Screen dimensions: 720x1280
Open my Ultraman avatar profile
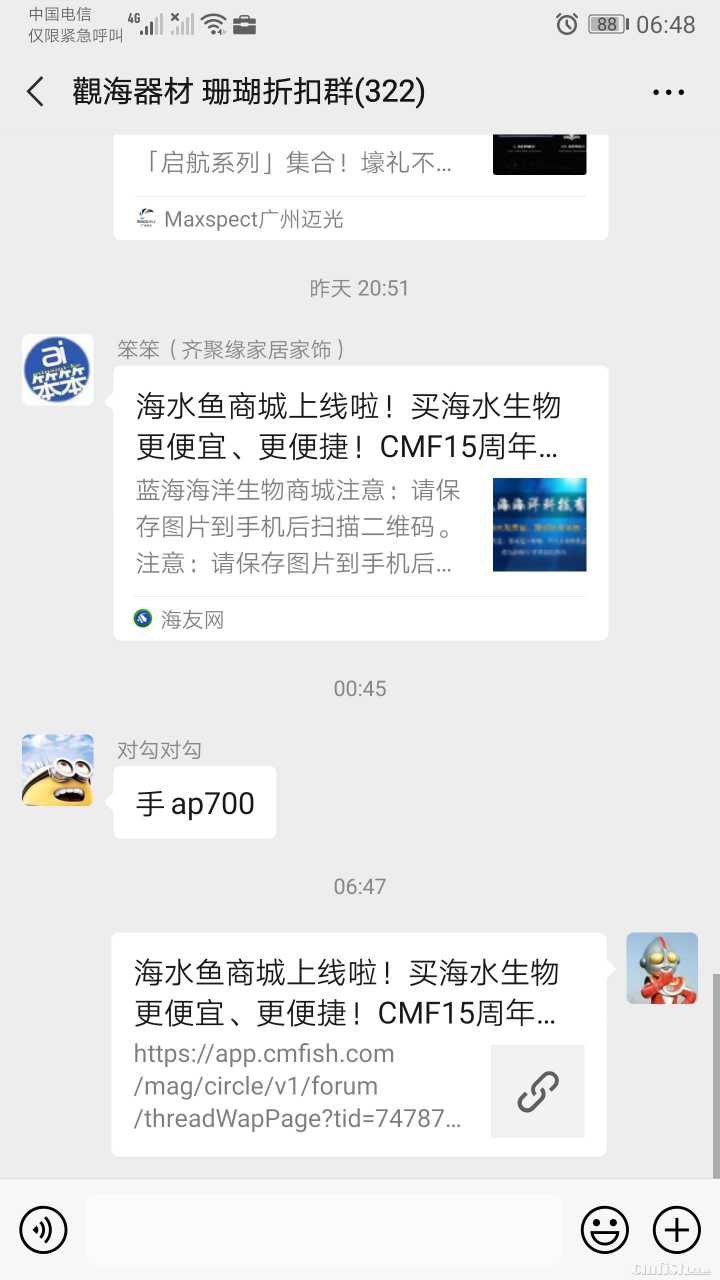[x=662, y=968]
